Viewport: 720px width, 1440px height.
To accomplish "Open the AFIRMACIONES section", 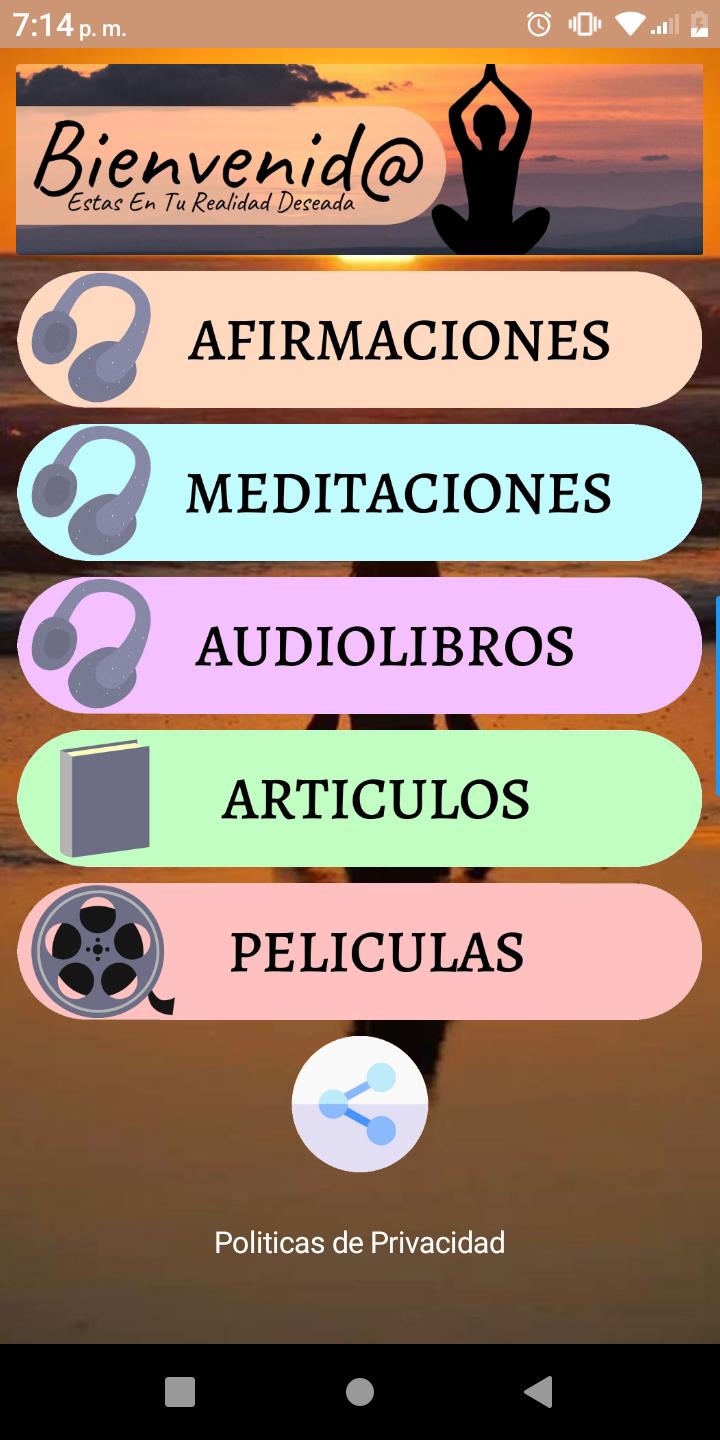I will click(x=360, y=340).
